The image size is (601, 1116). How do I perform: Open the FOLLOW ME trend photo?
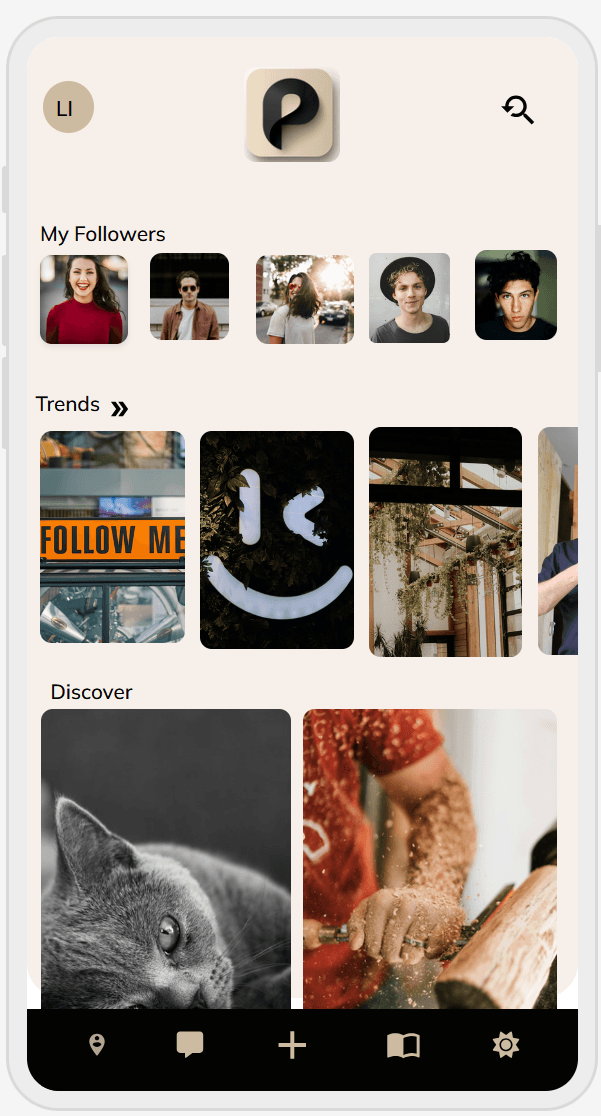tap(112, 536)
